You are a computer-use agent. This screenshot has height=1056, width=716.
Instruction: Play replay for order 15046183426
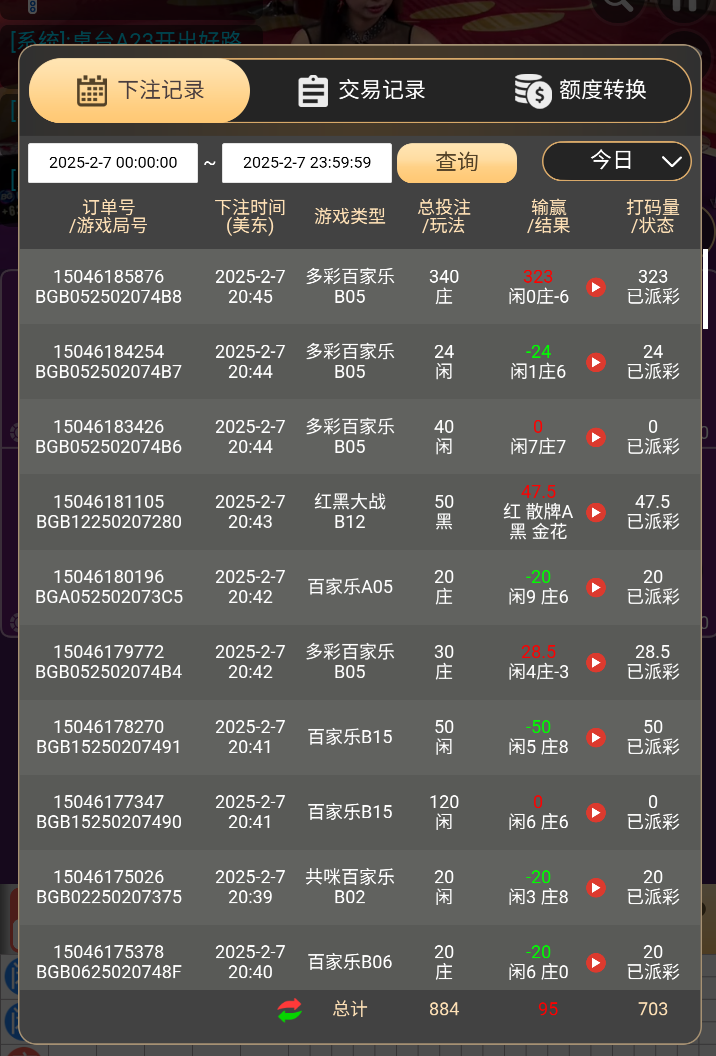coord(596,437)
